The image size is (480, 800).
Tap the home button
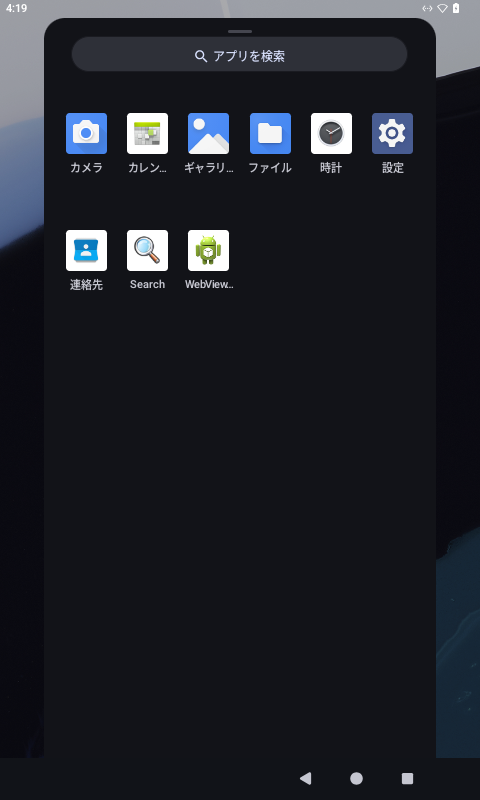[x=357, y=778]
